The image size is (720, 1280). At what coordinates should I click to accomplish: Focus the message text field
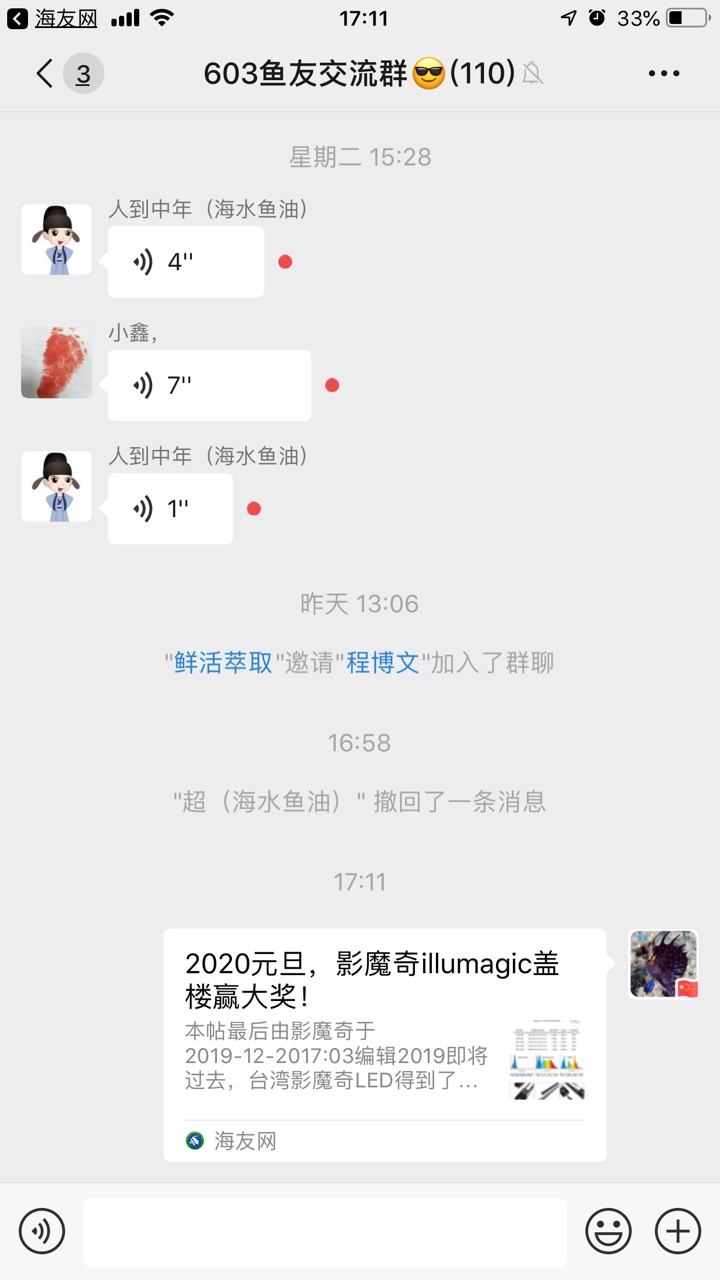click(x=325, y=1232)
